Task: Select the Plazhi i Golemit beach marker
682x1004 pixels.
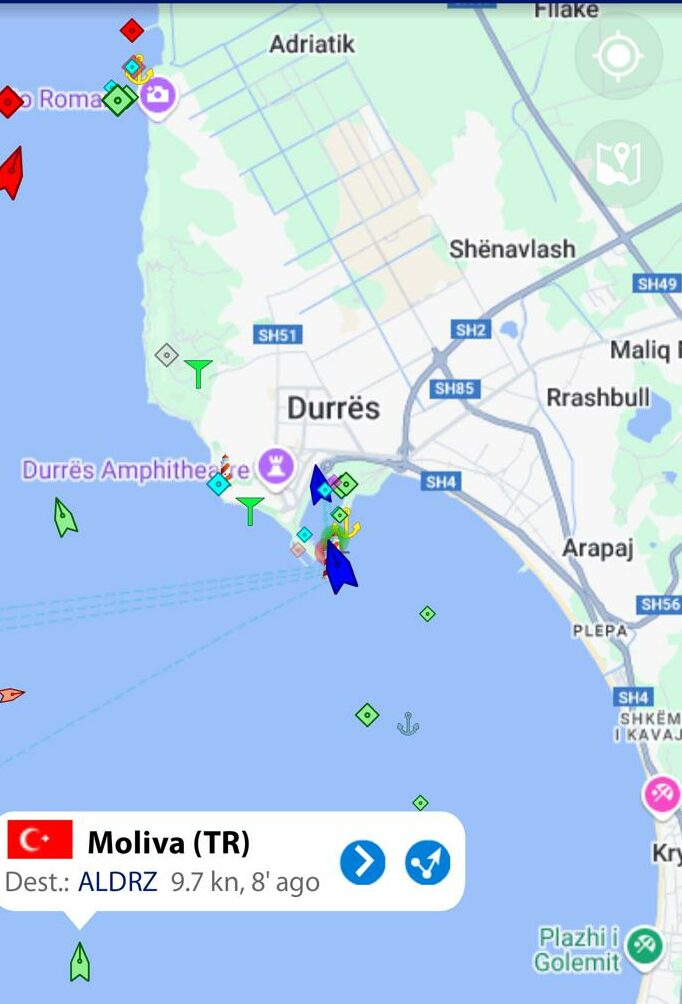Action: point(645,945)
